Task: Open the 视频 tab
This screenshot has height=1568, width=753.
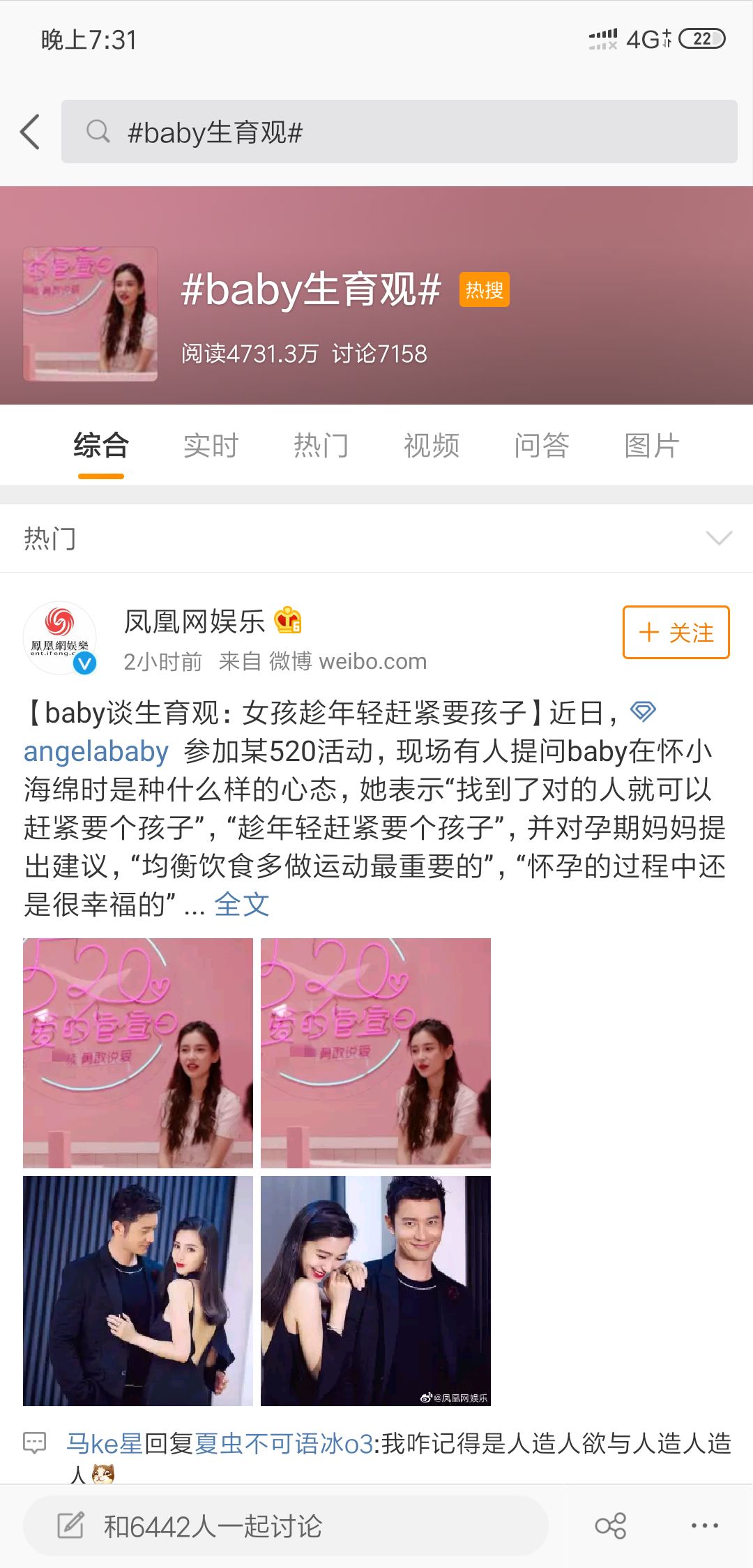Action: [x=432, y=446]
